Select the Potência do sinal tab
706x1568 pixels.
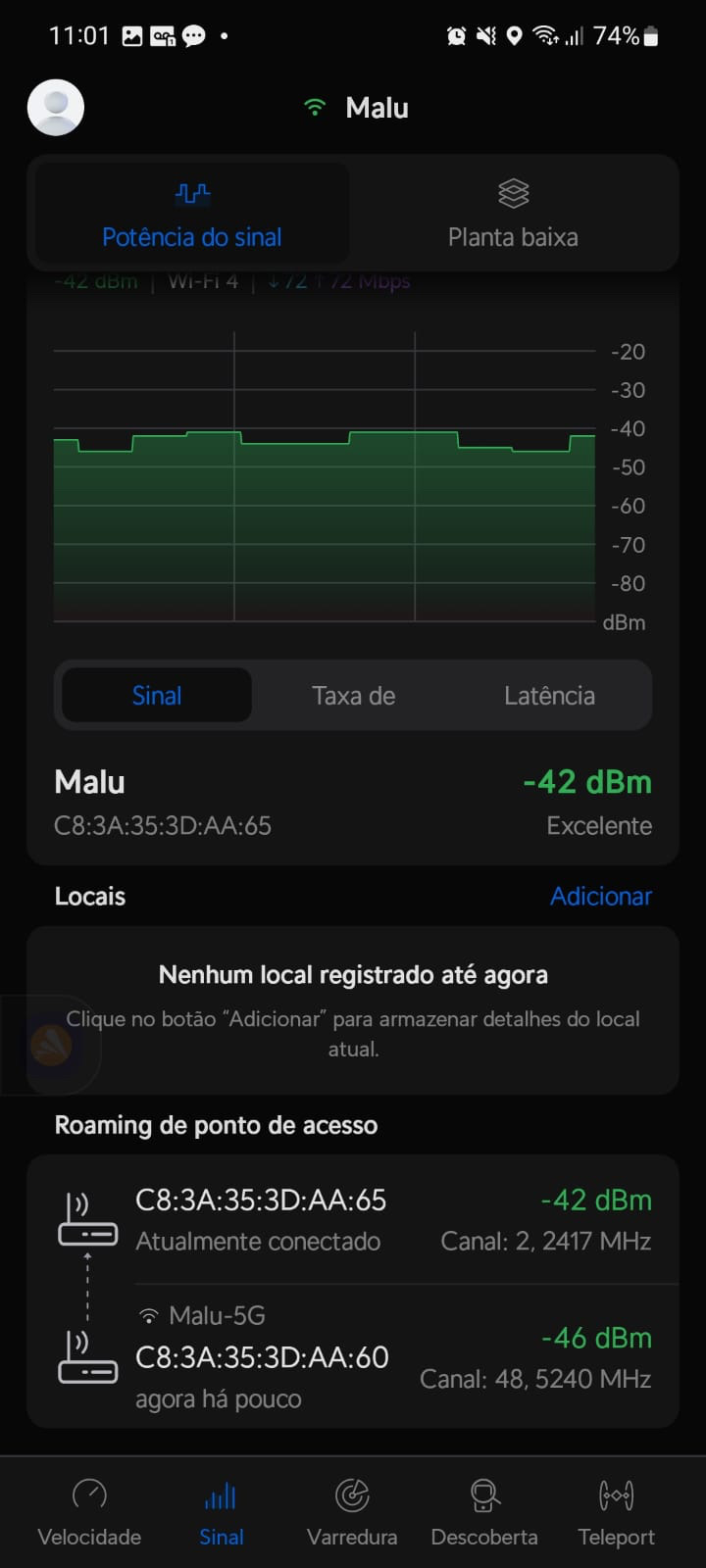[192, 214]
